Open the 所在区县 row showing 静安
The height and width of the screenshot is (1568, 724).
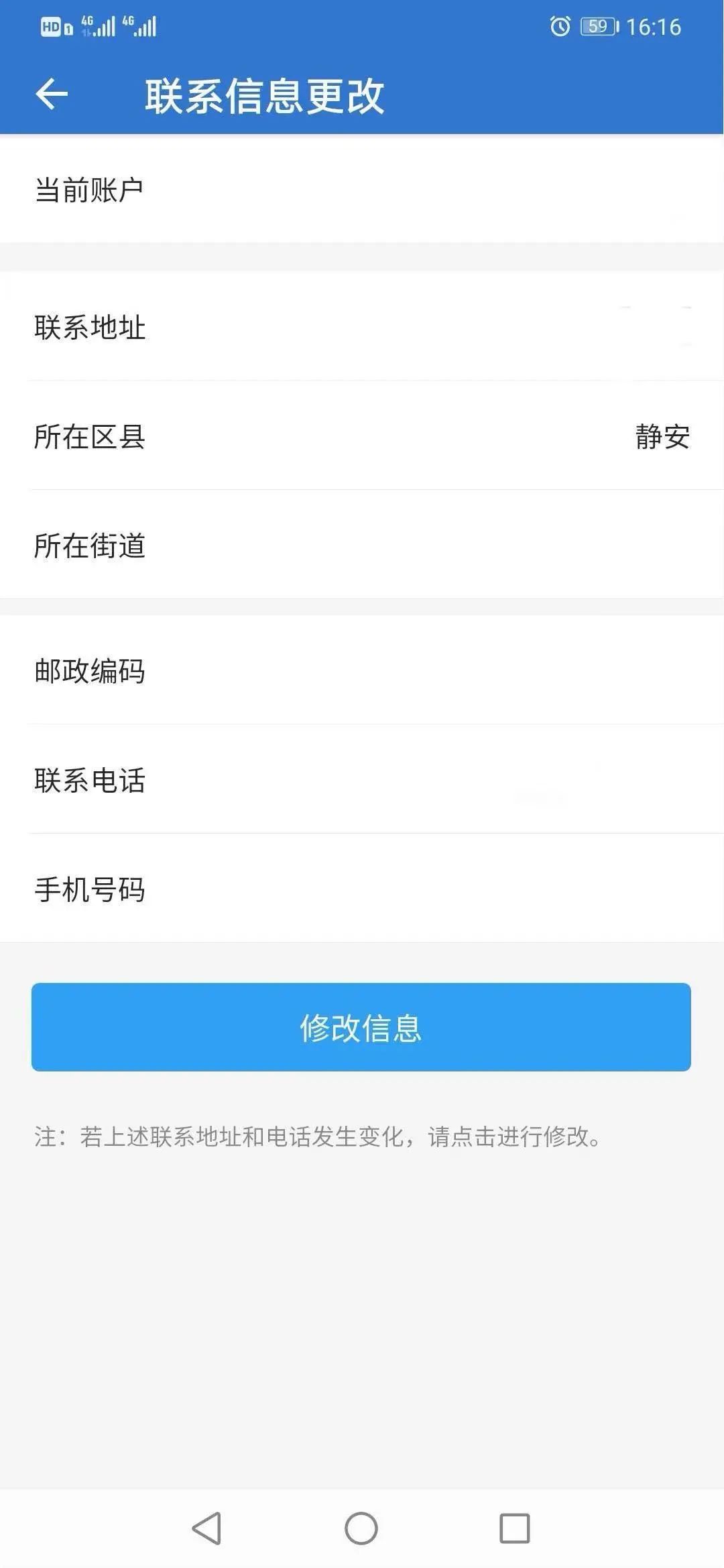(x=362, y=436)
